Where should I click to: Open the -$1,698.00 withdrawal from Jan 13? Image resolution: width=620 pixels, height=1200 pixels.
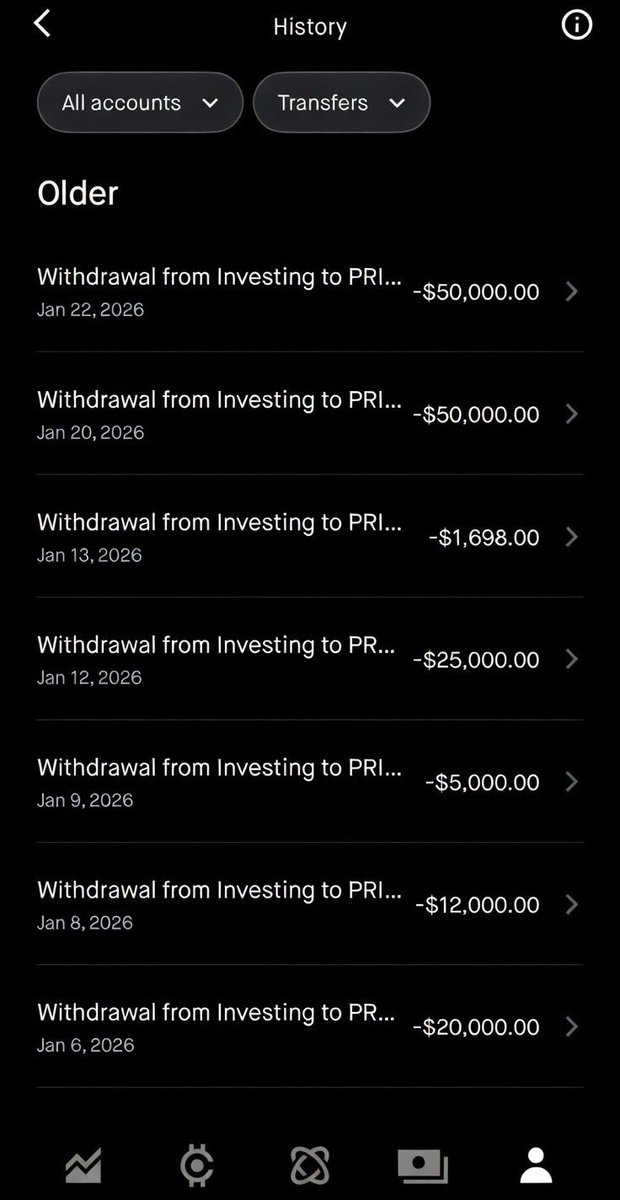pos(309,537)
